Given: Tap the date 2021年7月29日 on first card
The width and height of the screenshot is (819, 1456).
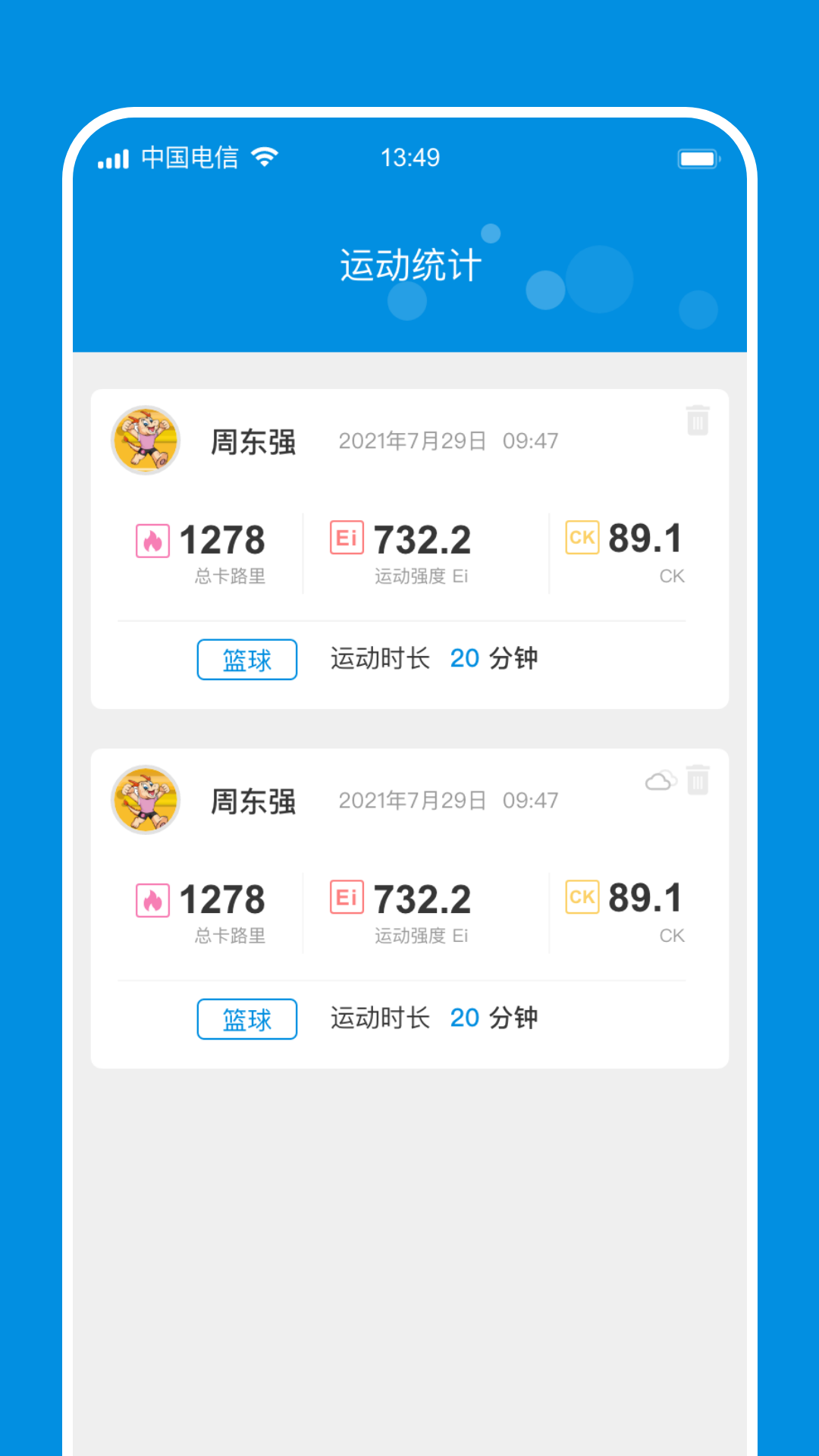Looking at the screenshot, I should [414, 441].
